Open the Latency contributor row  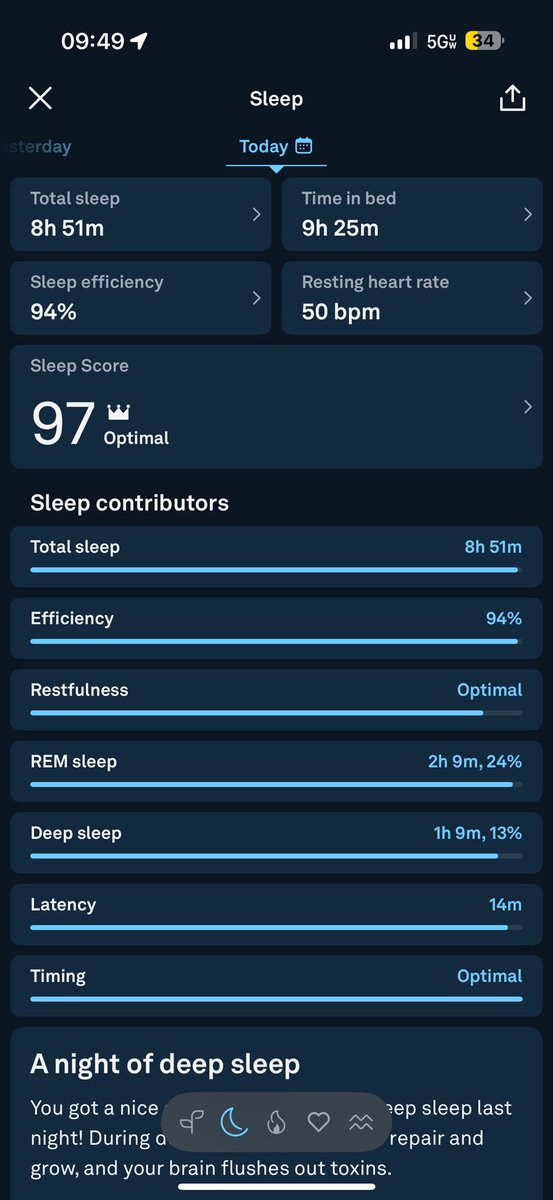point(277,914)
